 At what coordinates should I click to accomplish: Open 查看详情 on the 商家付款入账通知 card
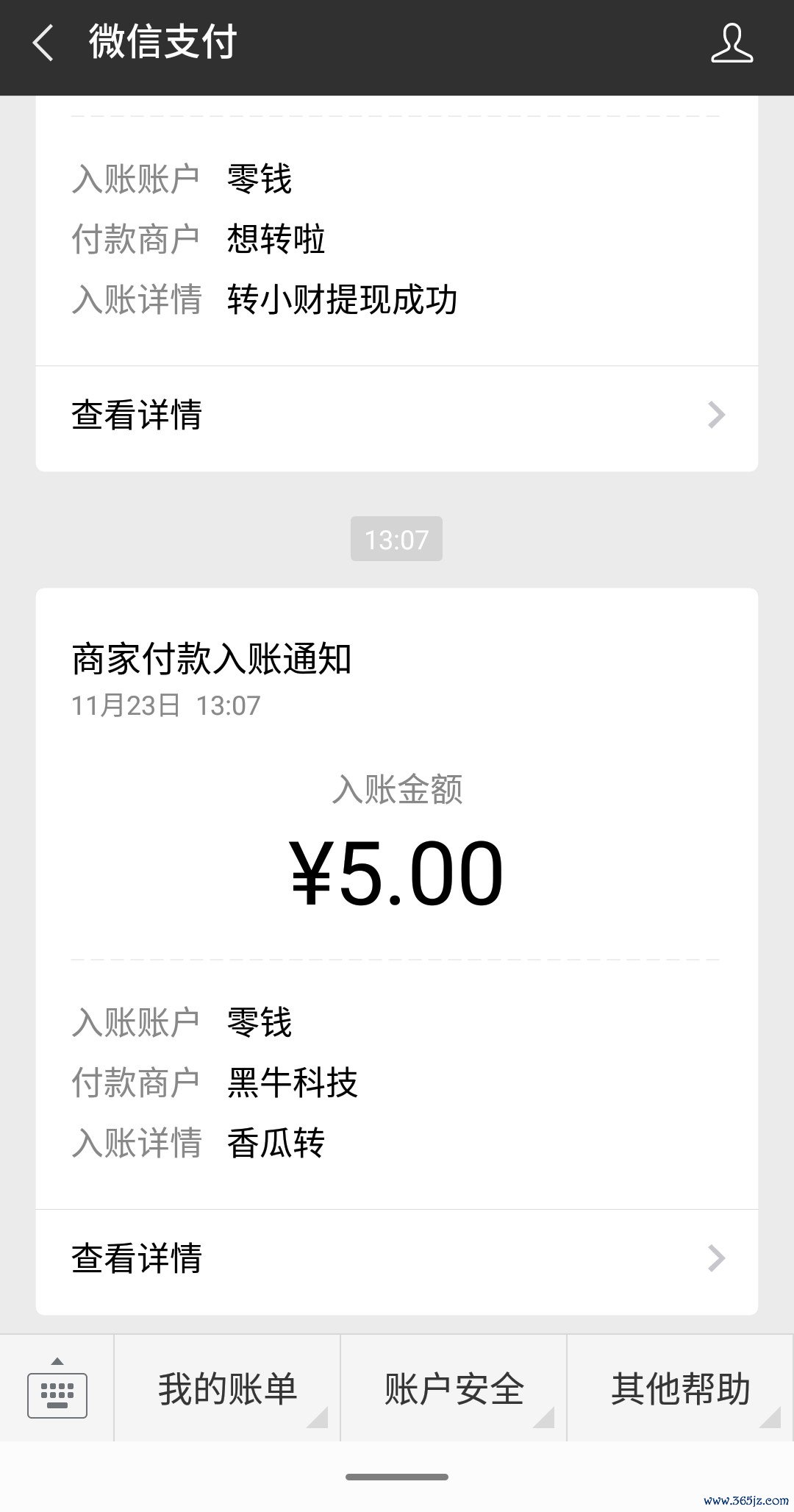[x=138, y=1259]
